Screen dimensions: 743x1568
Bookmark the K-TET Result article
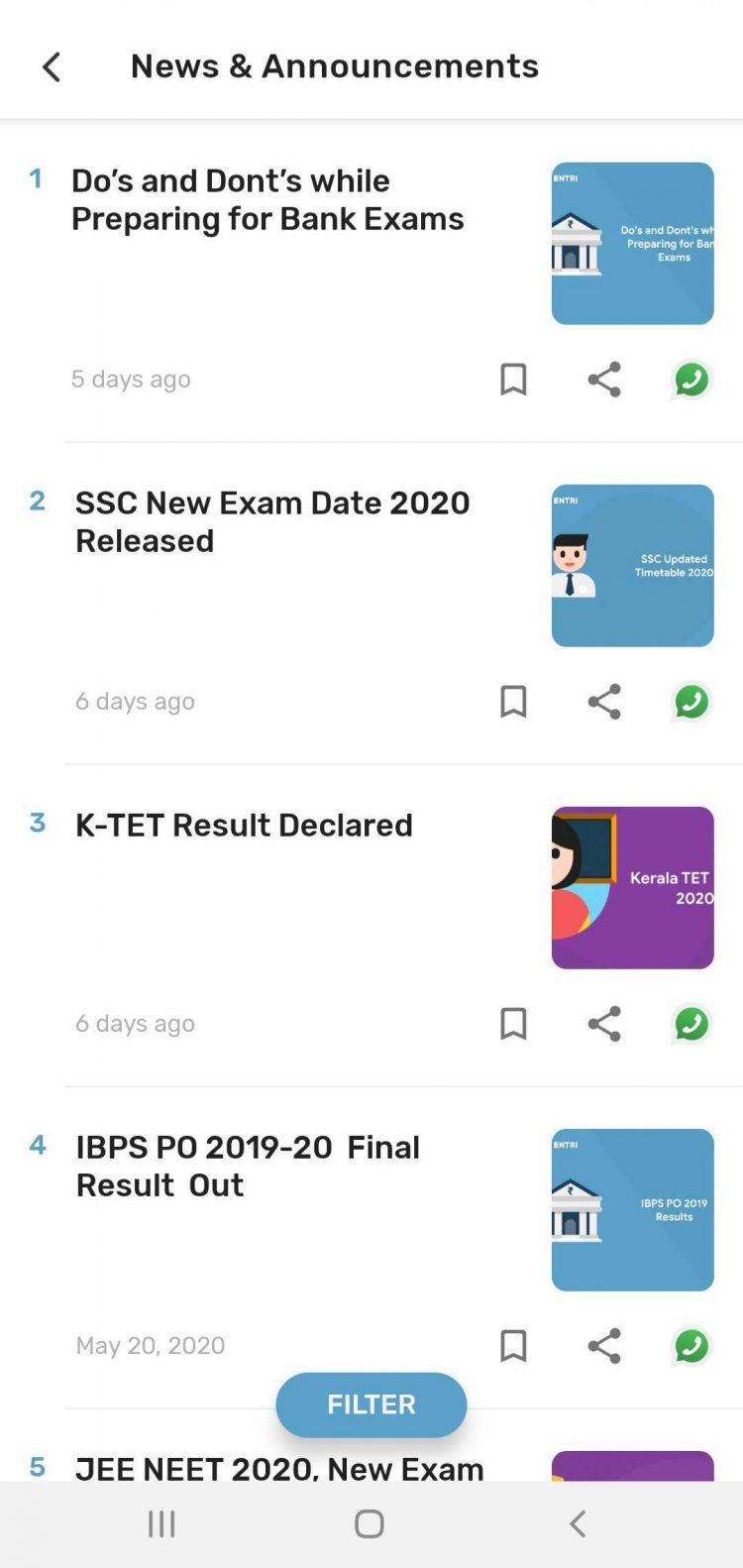coord(513,1024)
